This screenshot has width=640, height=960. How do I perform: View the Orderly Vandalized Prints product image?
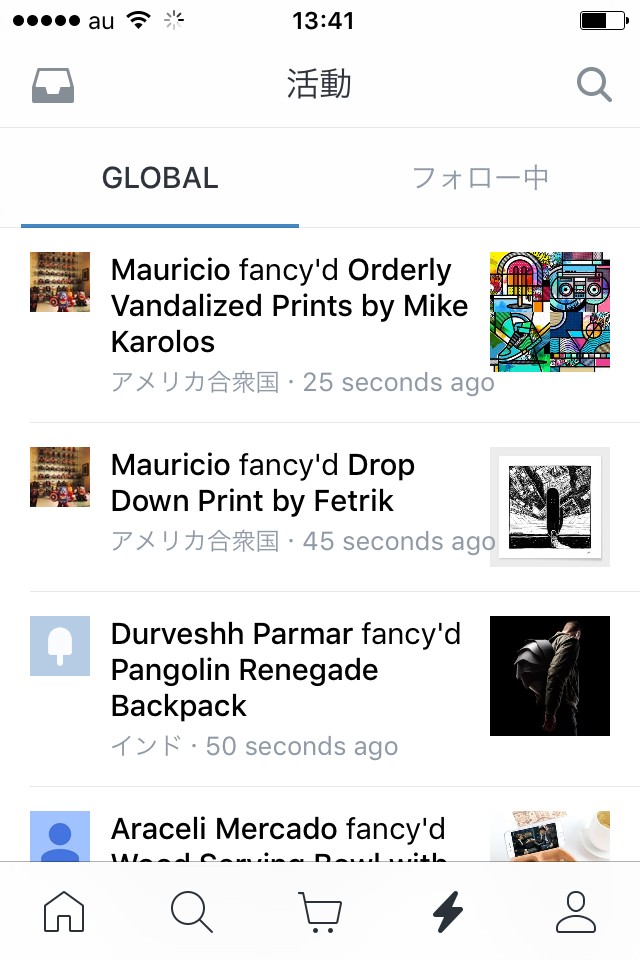point(549,311)
